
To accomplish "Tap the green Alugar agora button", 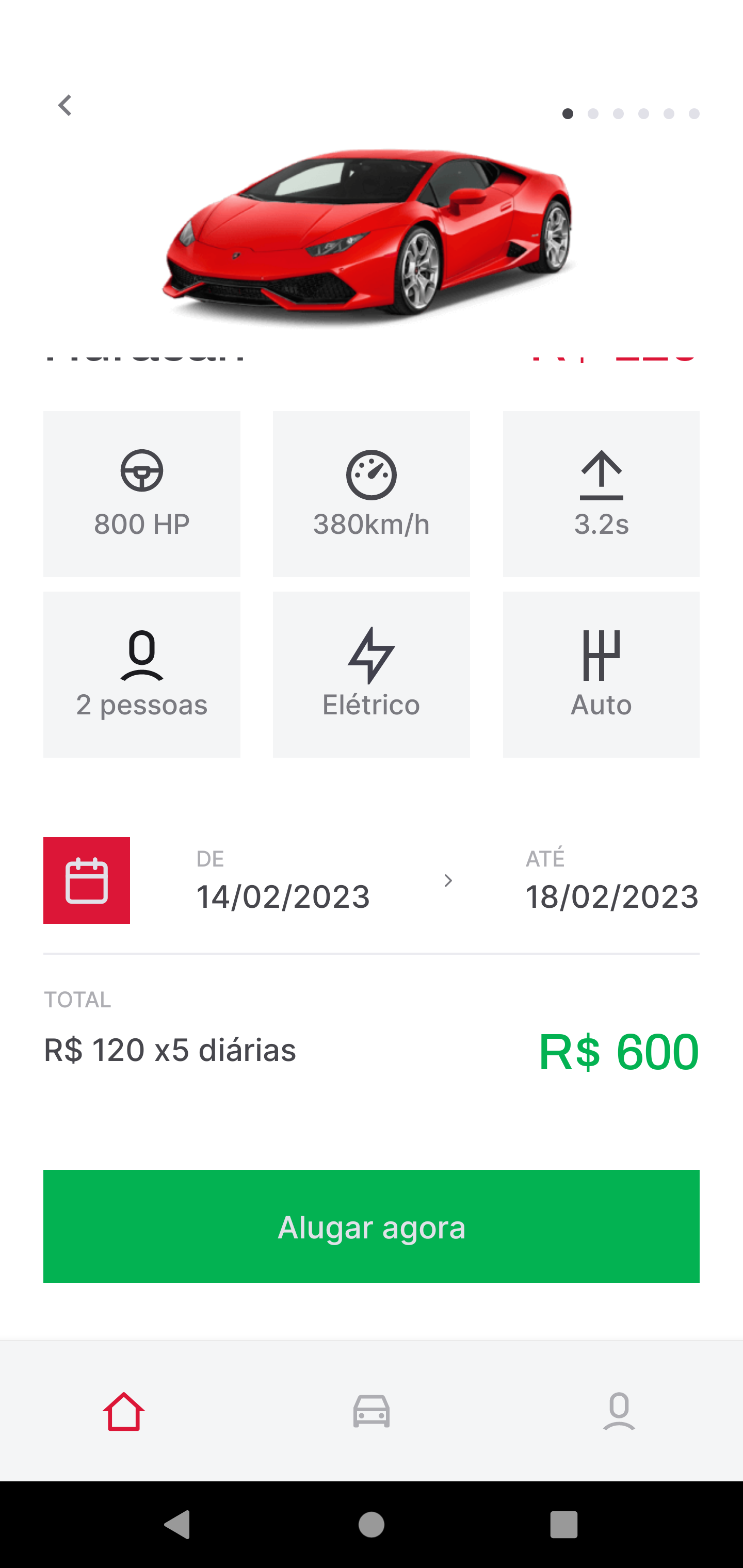I will [371, 1226].
